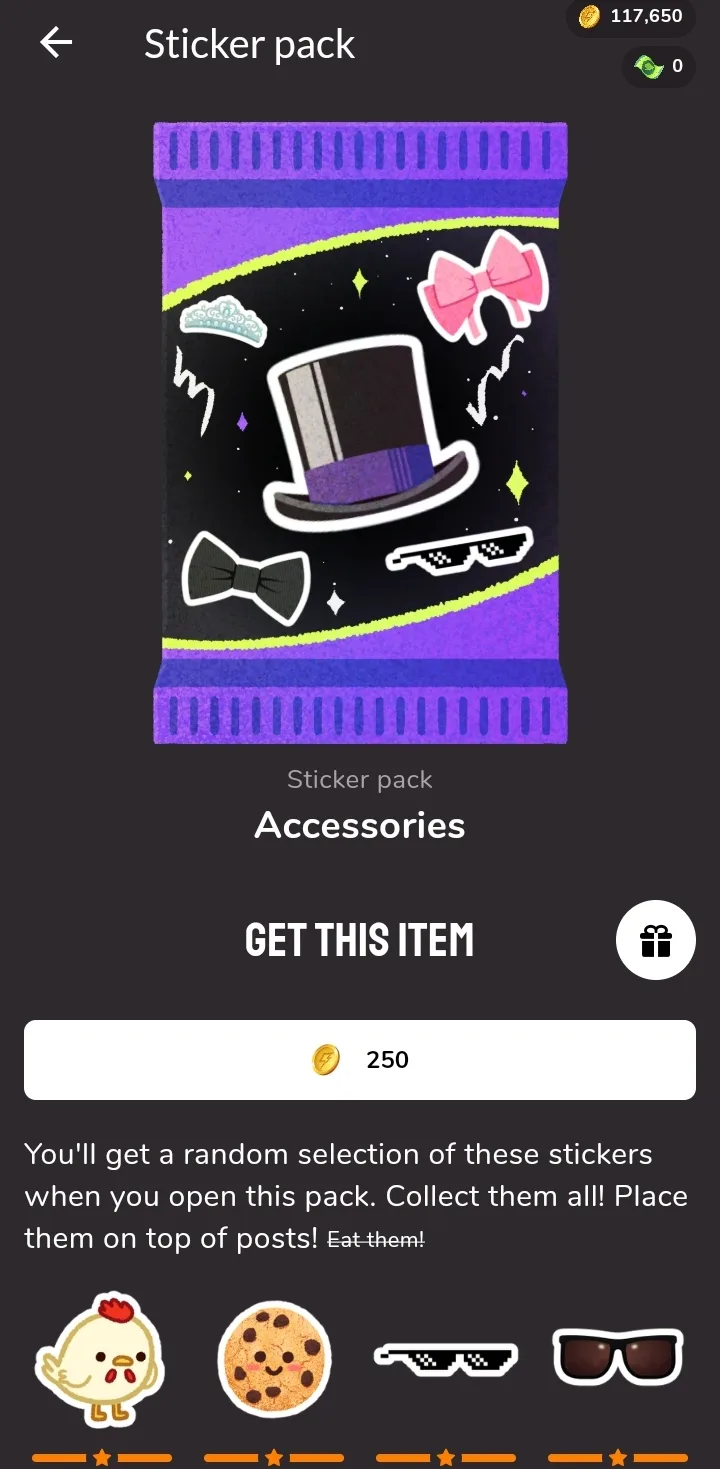The image size is (720, 1469).
Task: Select the chicken sticker preview
Action: tap(101, 1357)
